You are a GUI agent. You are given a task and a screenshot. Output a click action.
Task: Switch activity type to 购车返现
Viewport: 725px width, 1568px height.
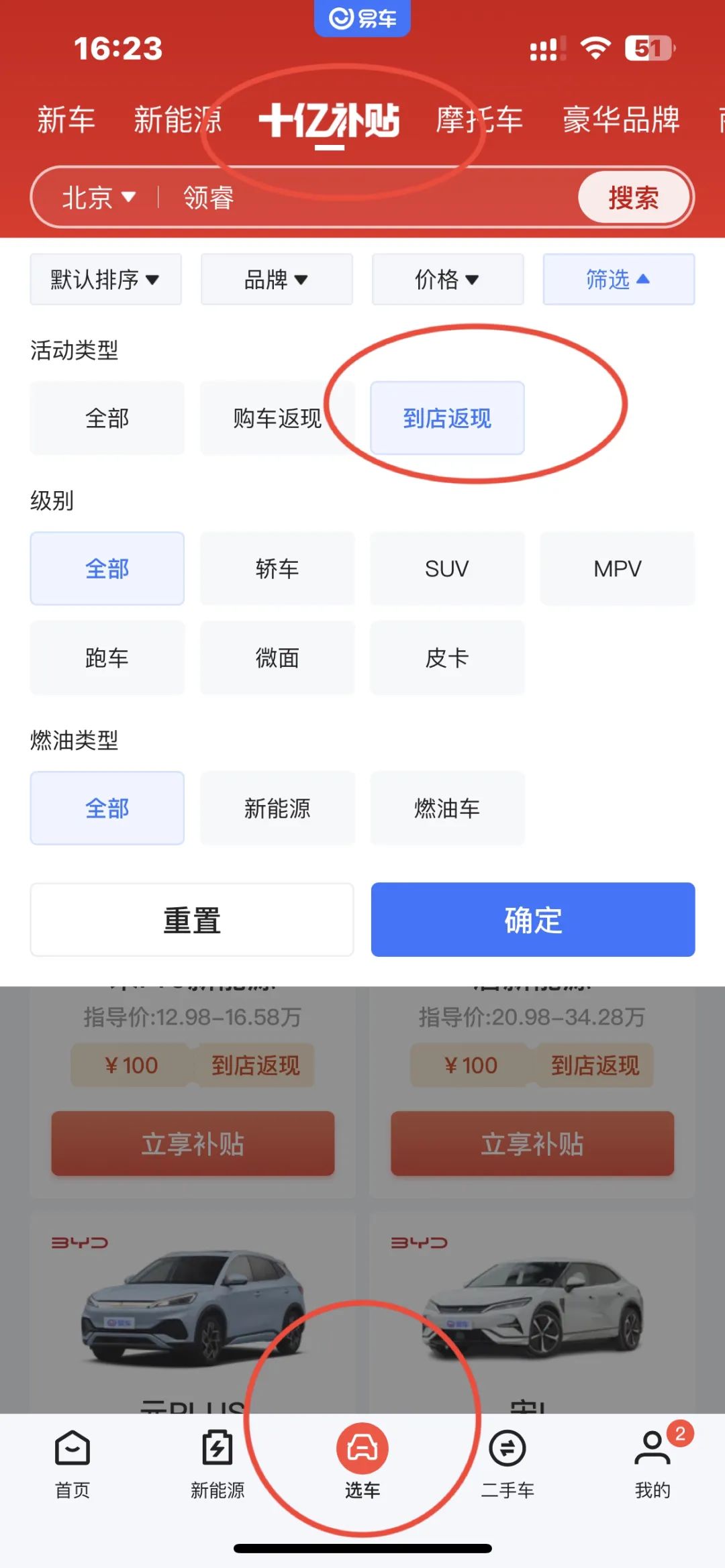[x=277, y=417]
